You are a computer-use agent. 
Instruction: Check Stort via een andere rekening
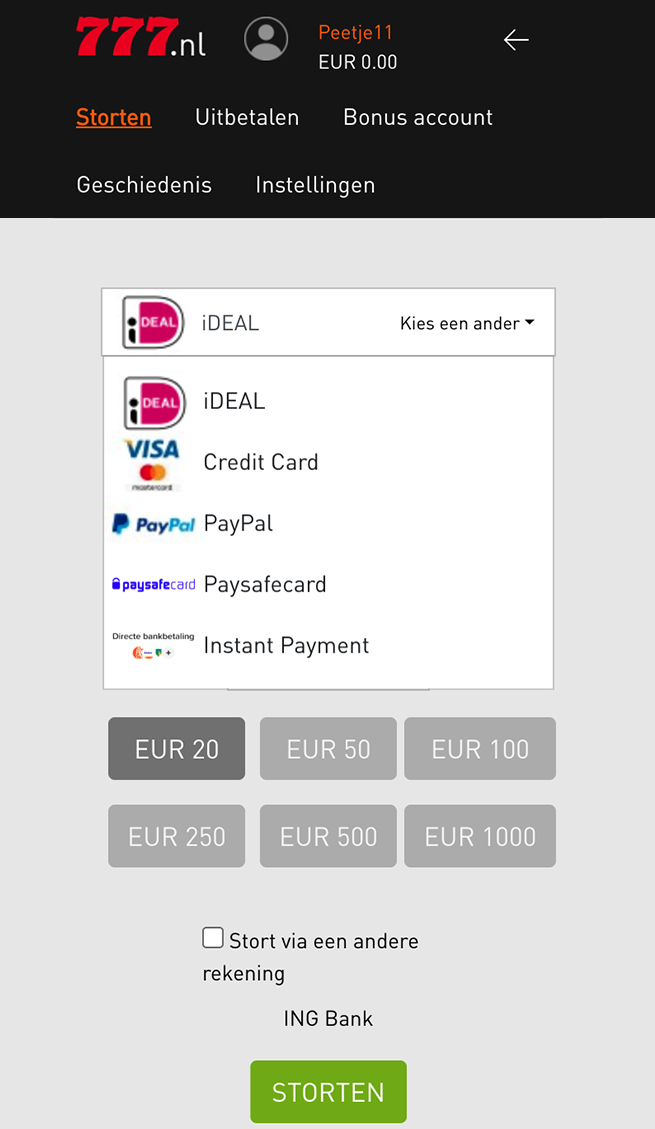213,938
